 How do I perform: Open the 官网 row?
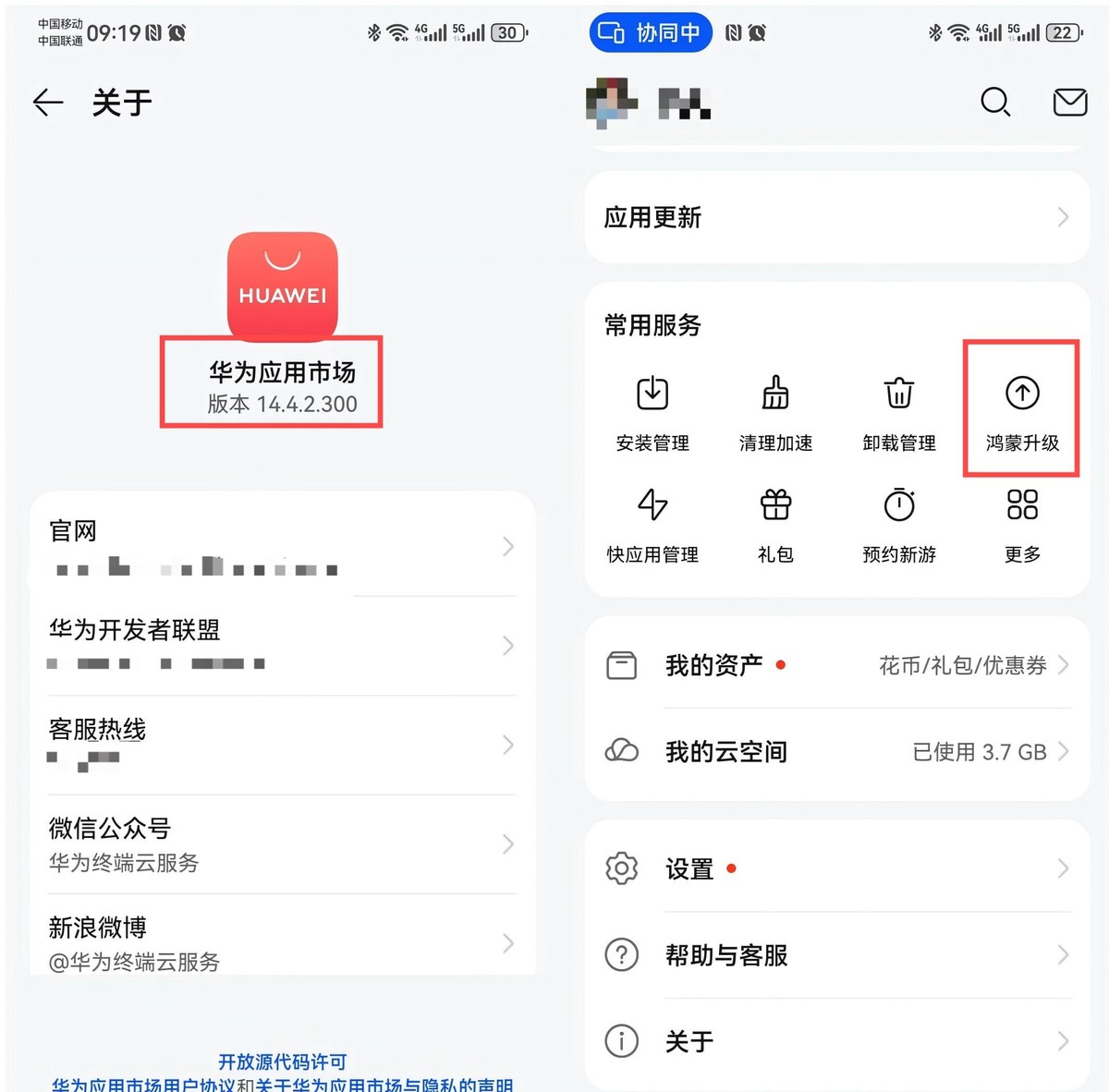282,546
